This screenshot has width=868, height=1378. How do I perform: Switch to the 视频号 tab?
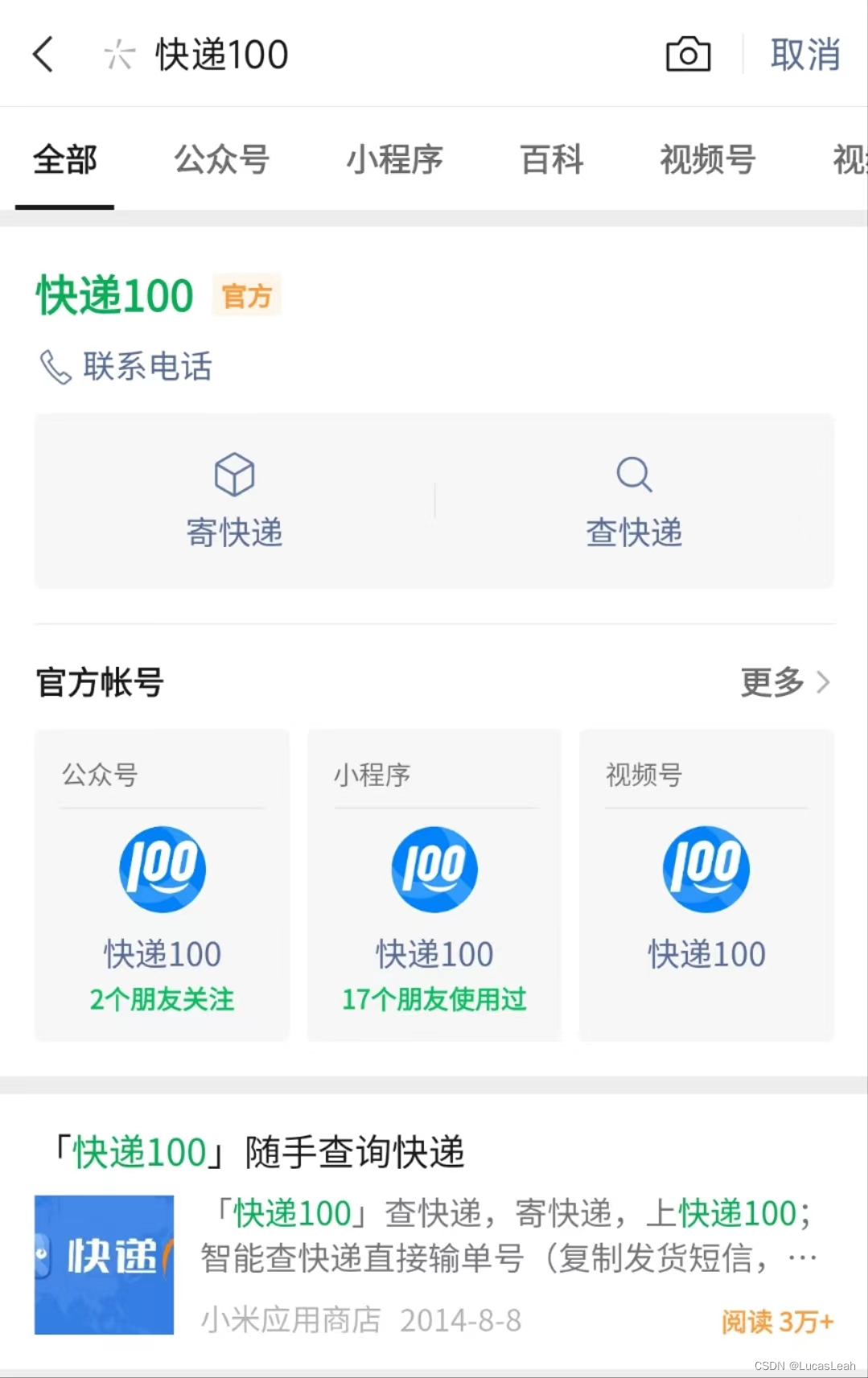pyautogui.click(x=707, y=159)
